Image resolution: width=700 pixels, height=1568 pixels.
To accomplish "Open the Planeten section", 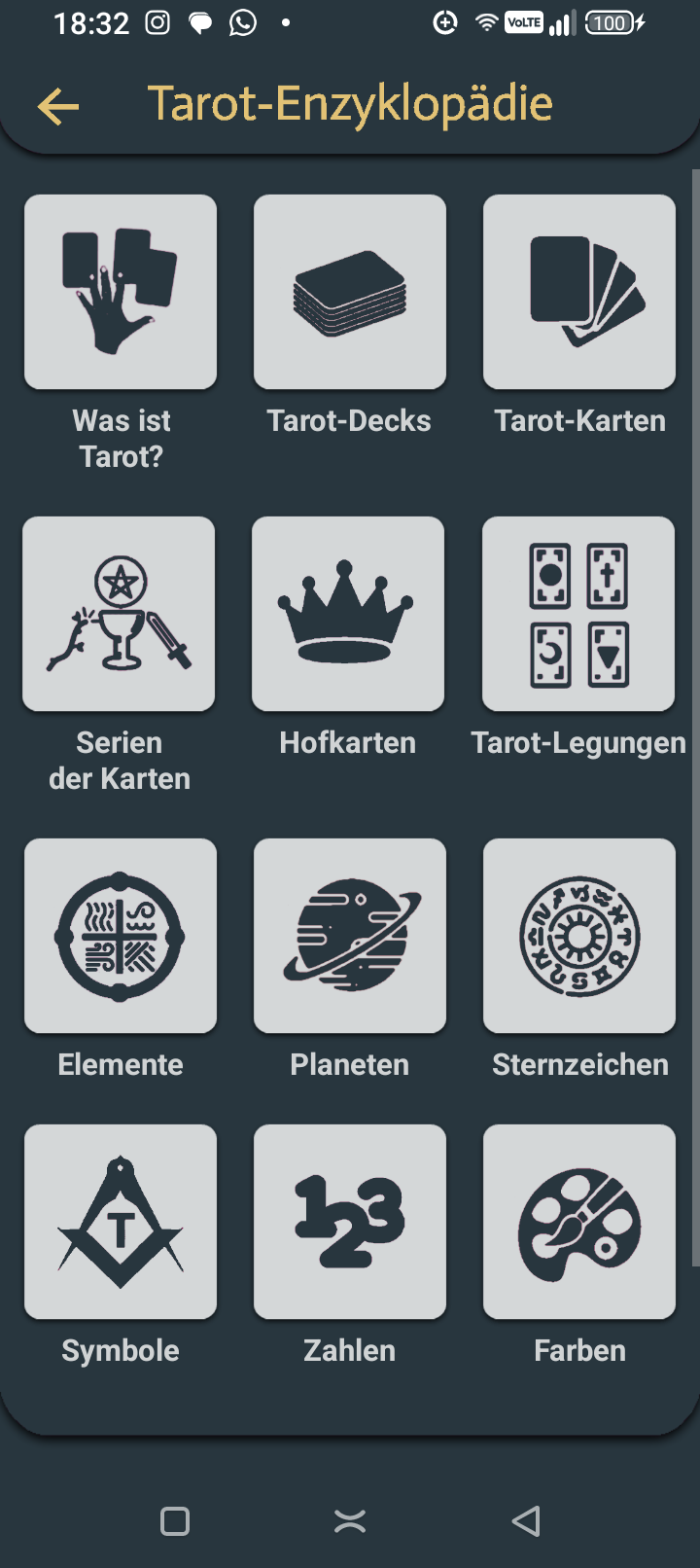I will 350,936.
